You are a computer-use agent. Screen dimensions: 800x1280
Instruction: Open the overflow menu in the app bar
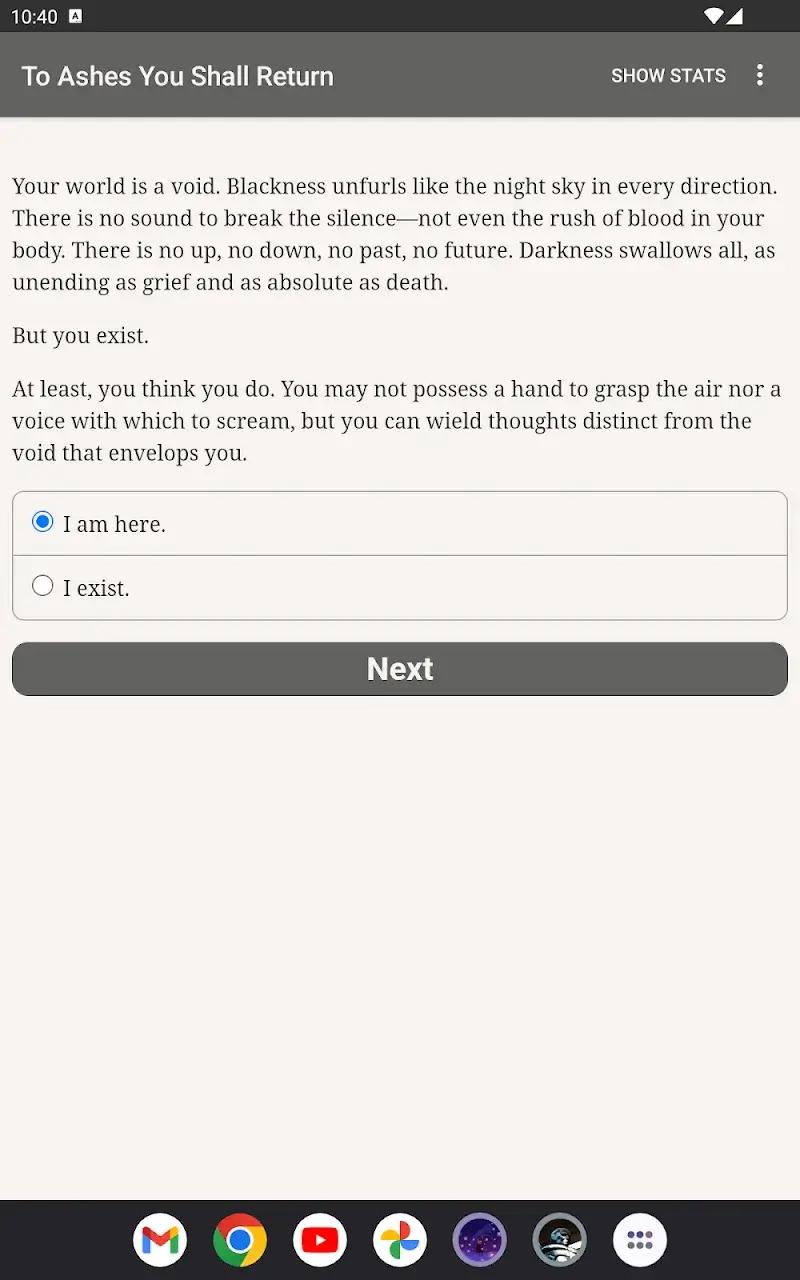point(760,75)
